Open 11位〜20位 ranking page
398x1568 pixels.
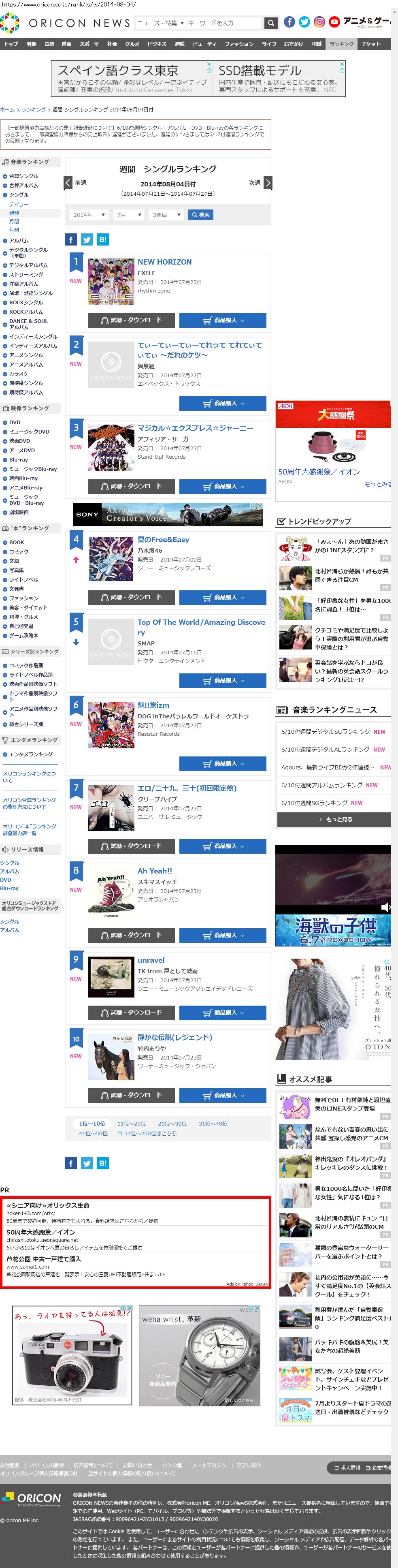point(131,1124)
